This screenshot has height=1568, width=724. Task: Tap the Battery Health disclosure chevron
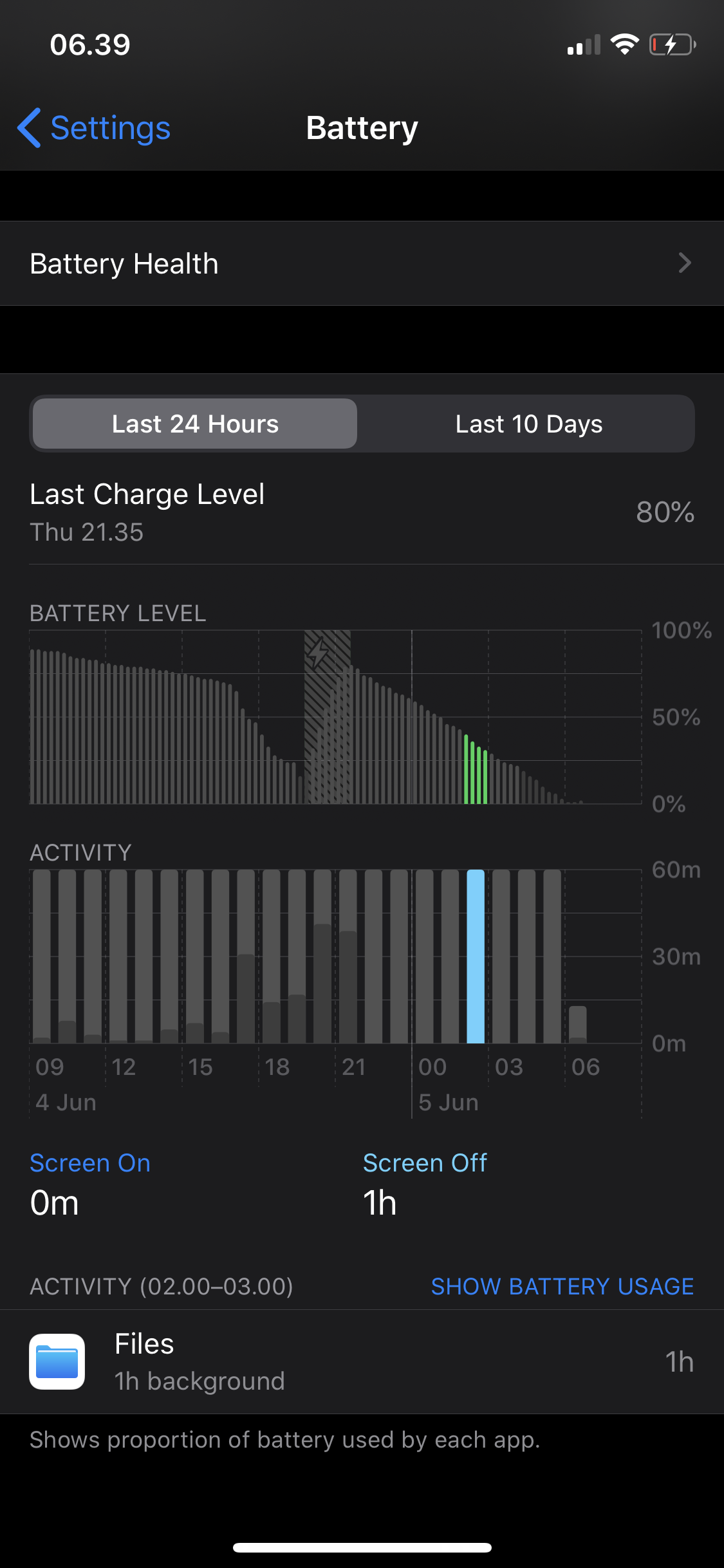click(685, 263)
